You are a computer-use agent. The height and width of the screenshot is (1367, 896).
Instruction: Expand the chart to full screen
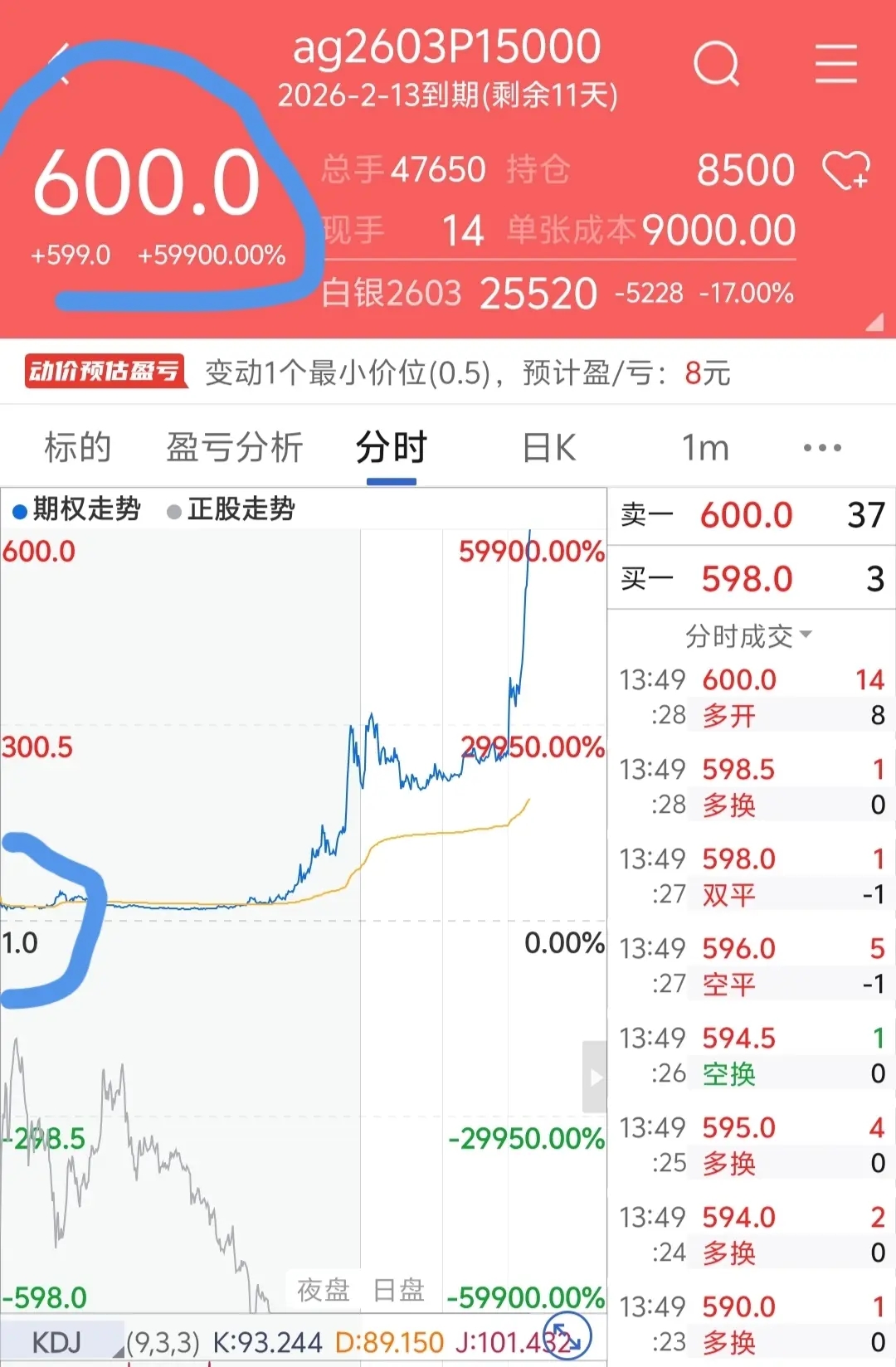click(567, 1336)
